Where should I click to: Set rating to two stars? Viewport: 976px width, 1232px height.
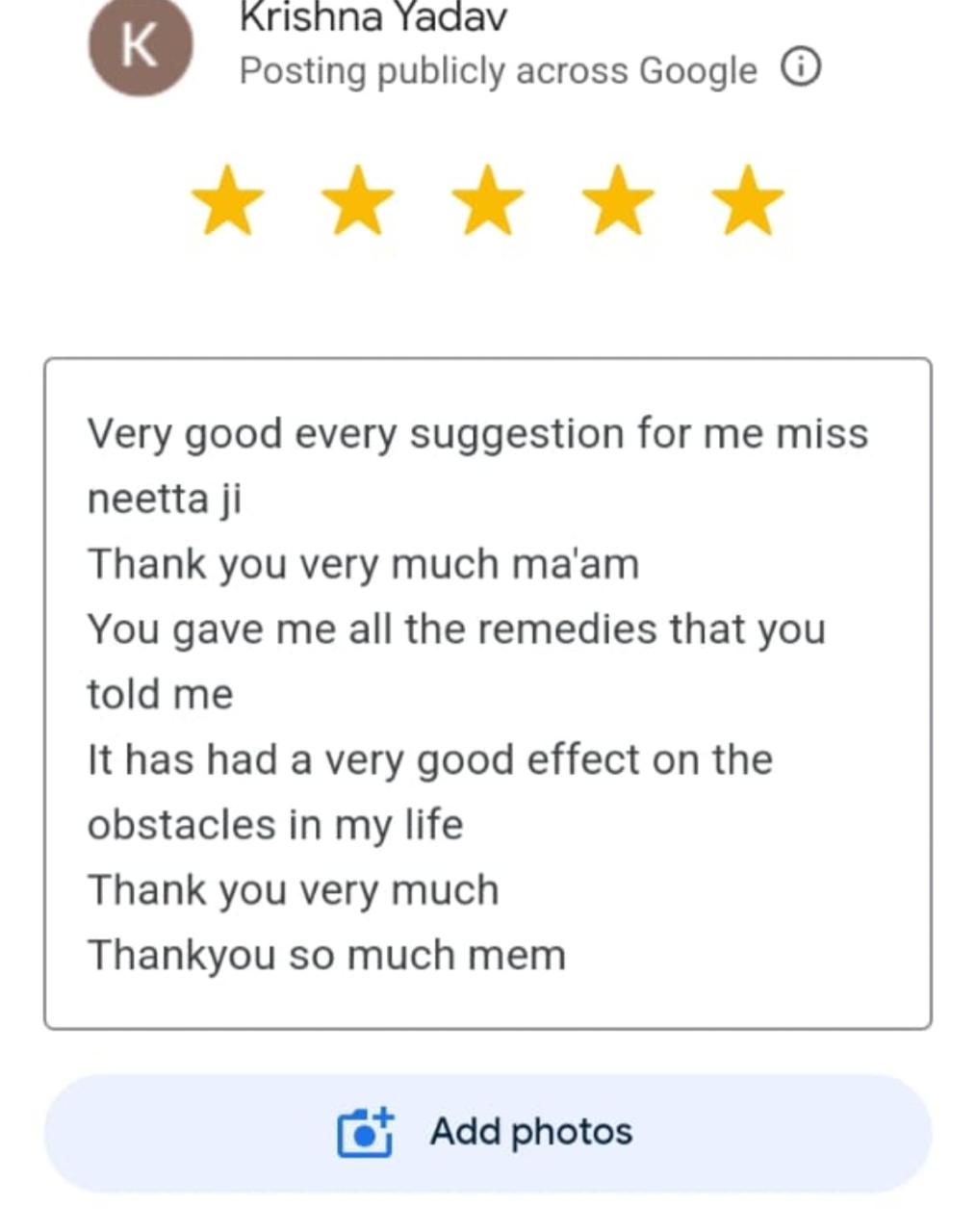(358, 201)
